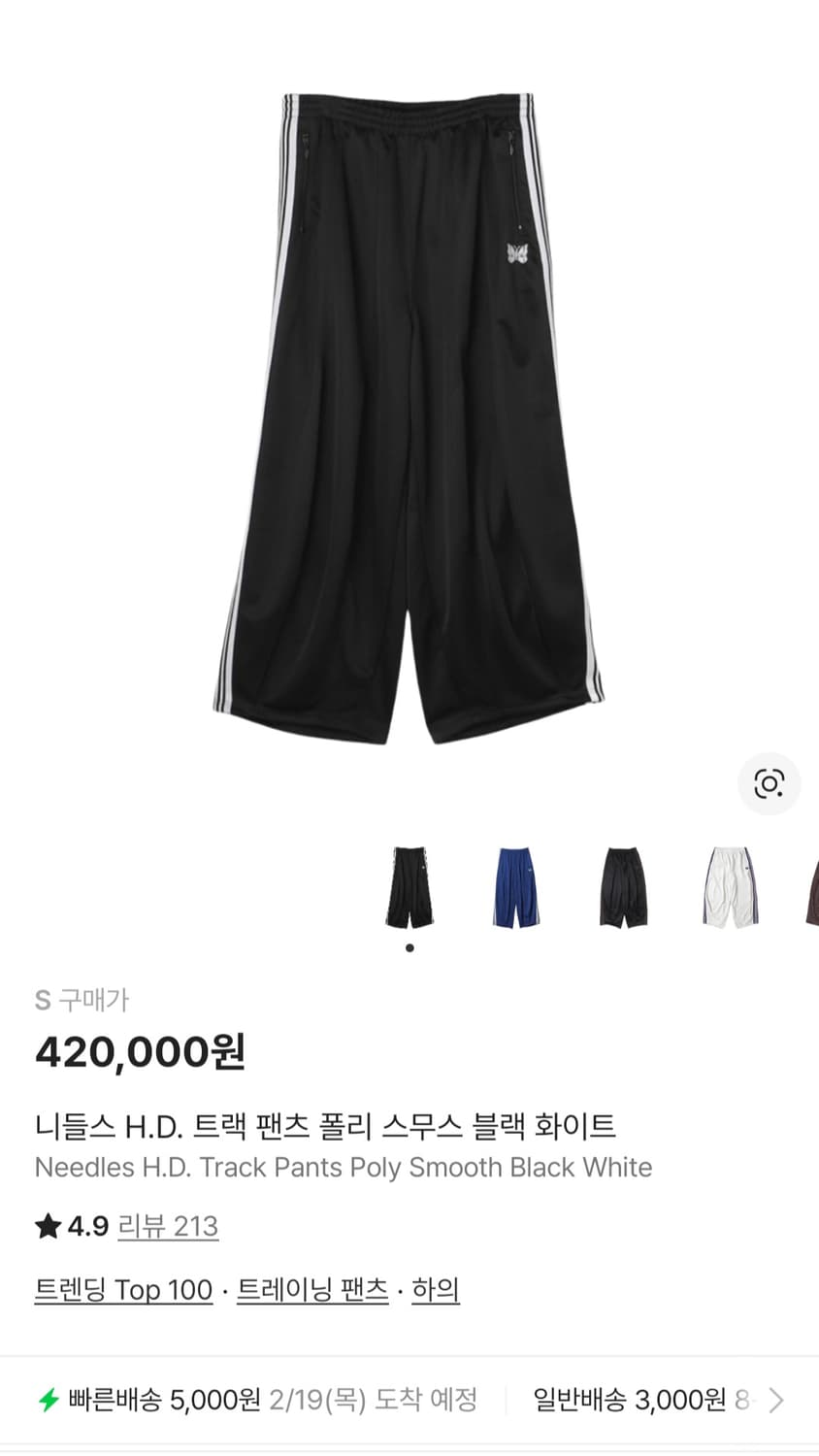The width and height of the screenshot is (819, 1456).
Task: Click the page dot indicator below thumbnails
Action: (x=409, y=948)
